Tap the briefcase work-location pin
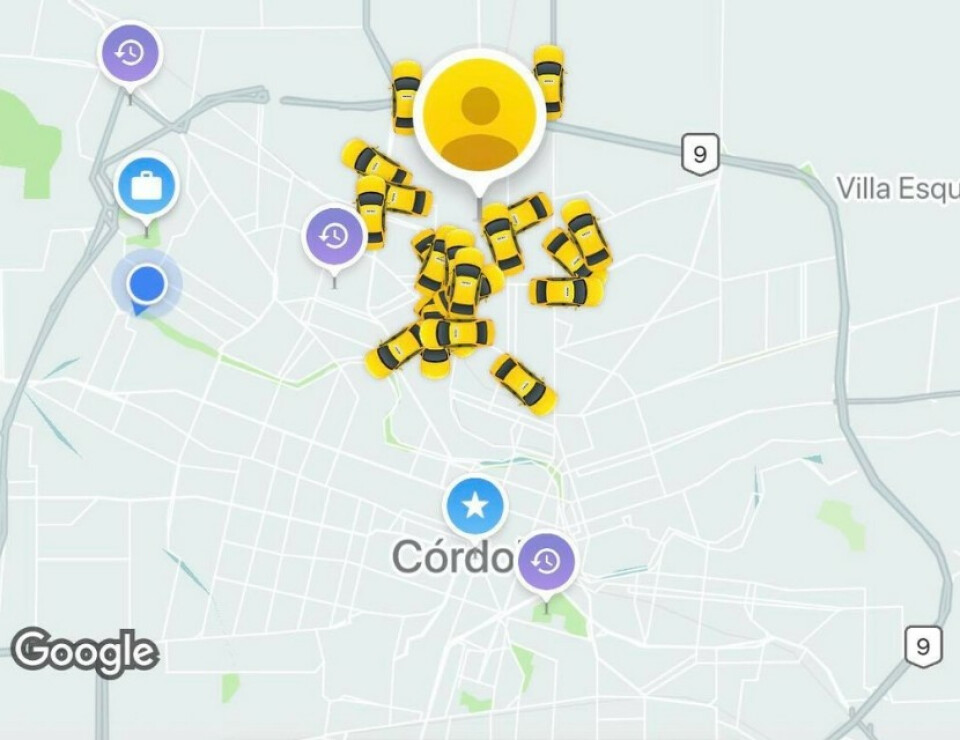The image size is (960, 740). [x=146, y=186]
